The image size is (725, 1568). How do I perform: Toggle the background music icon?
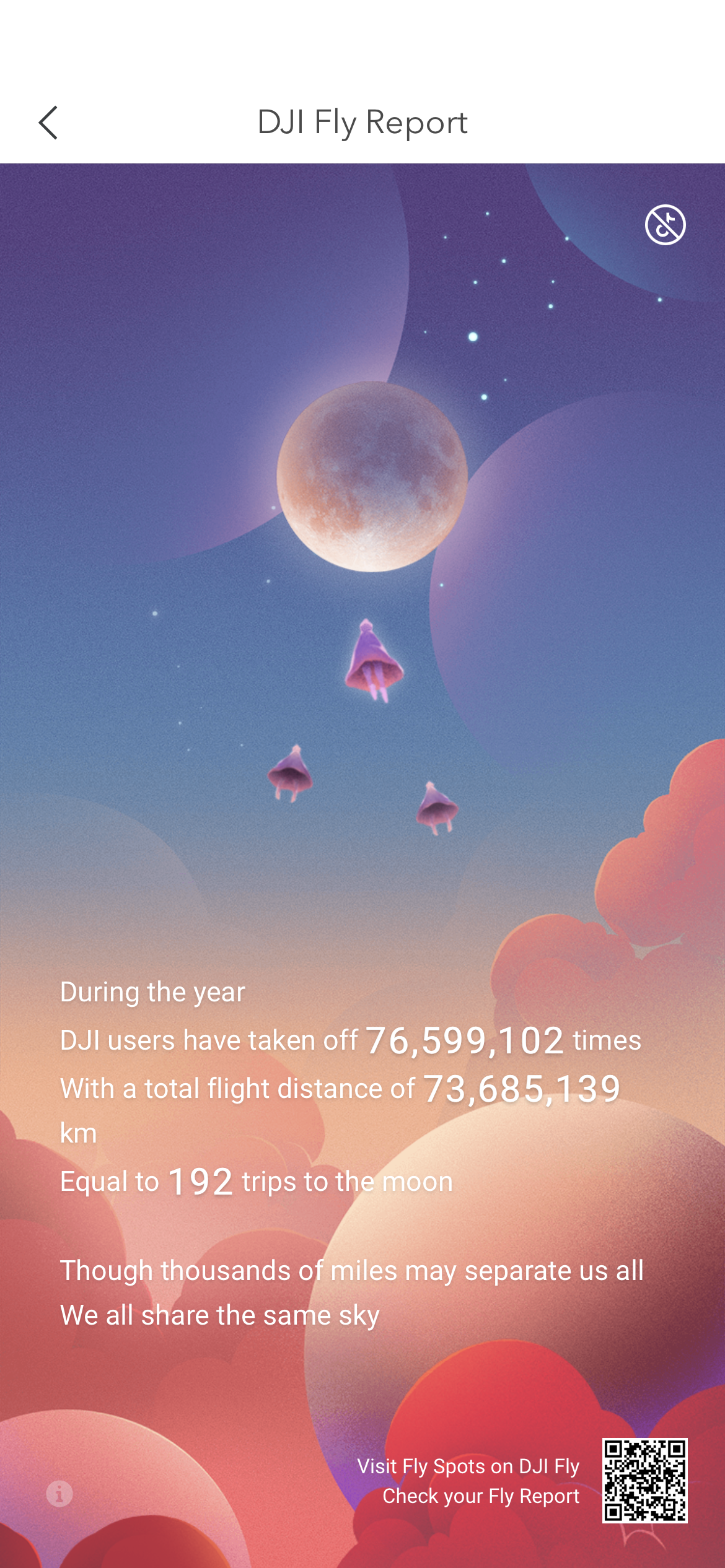pyautogui.click(x=665, y=224)
